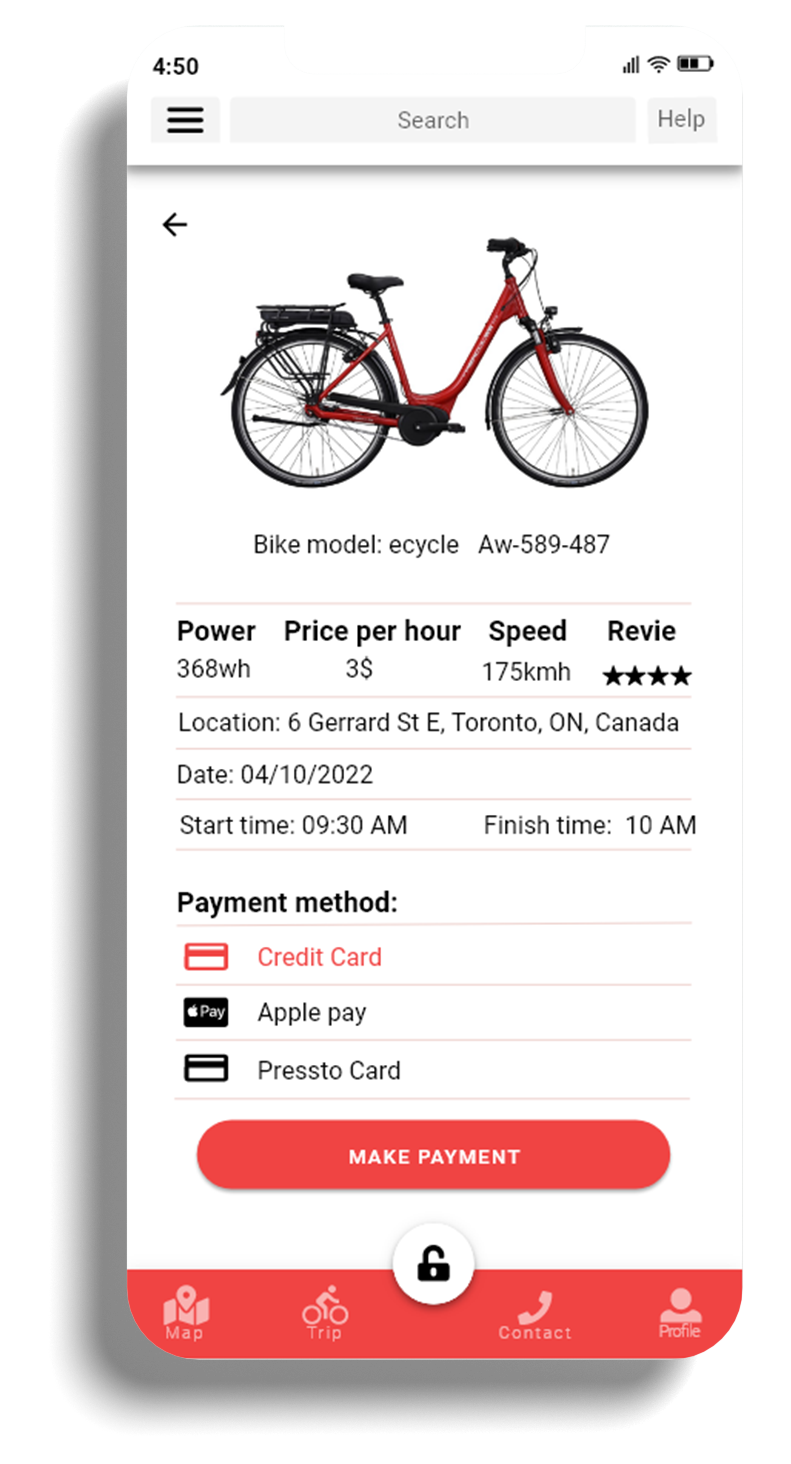Open Profile from the bottom navigation

(679, 1306)
